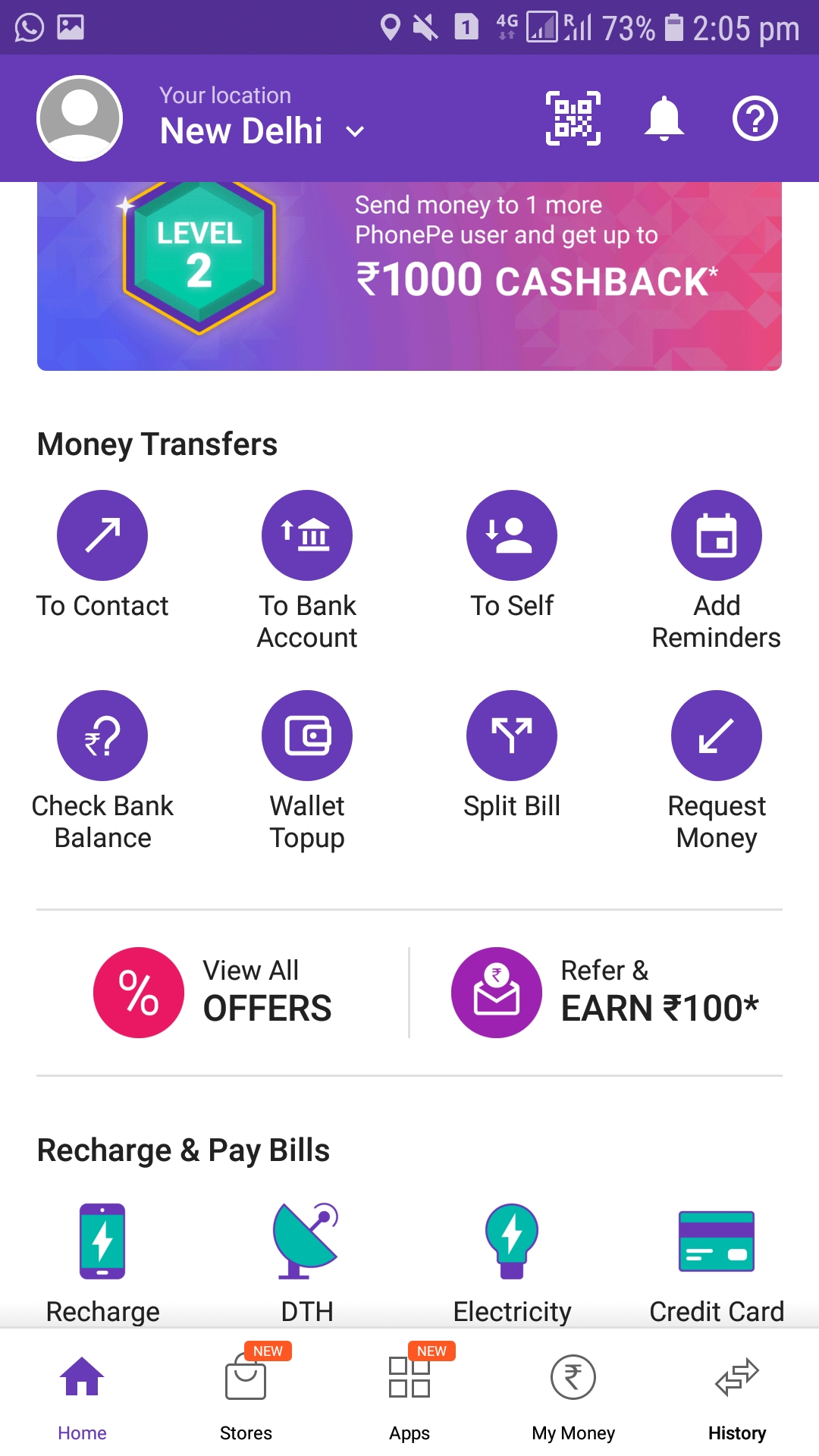This screenshot has height=1456, width=819.
Task: Open the profile avatar
Action: tap(80, 118)
